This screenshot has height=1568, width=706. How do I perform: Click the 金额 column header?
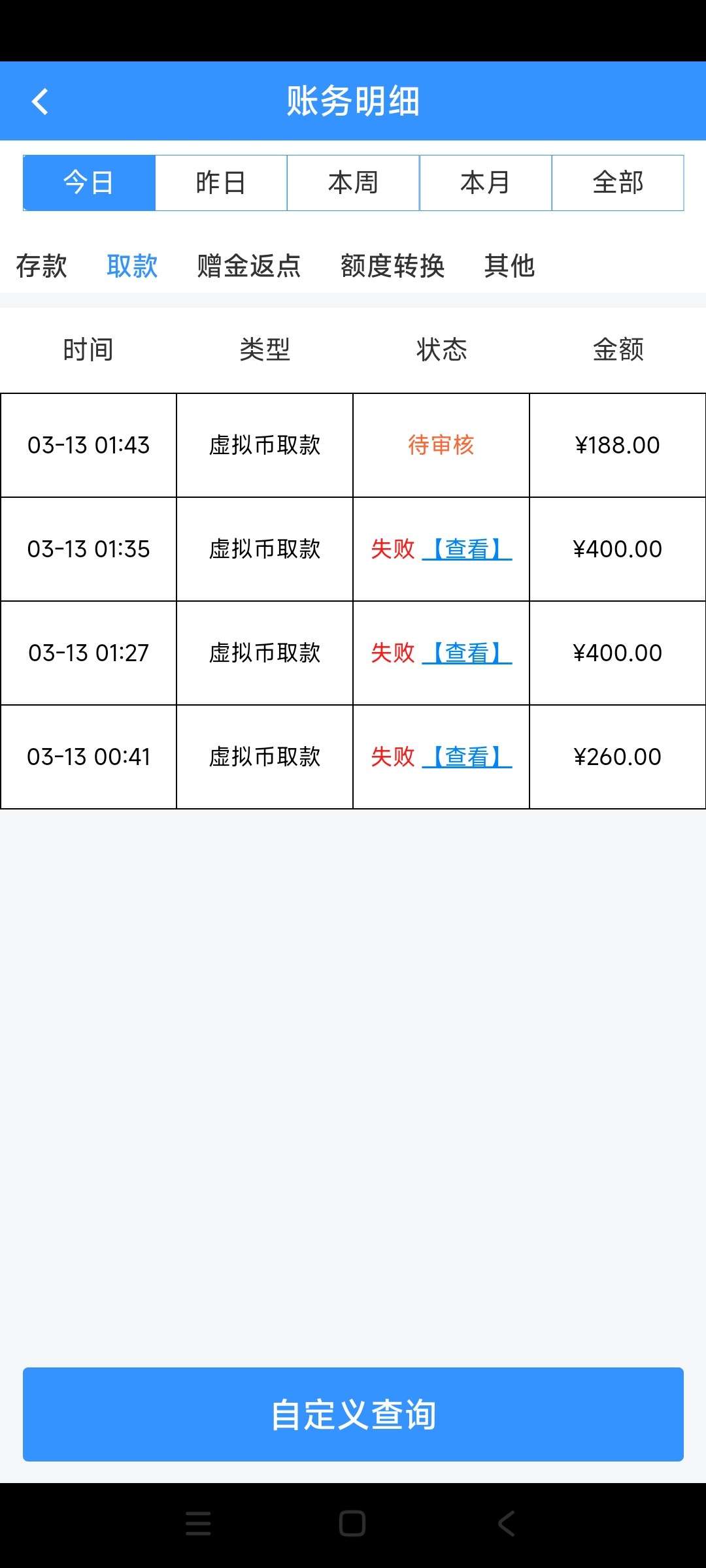coord(617,350)
